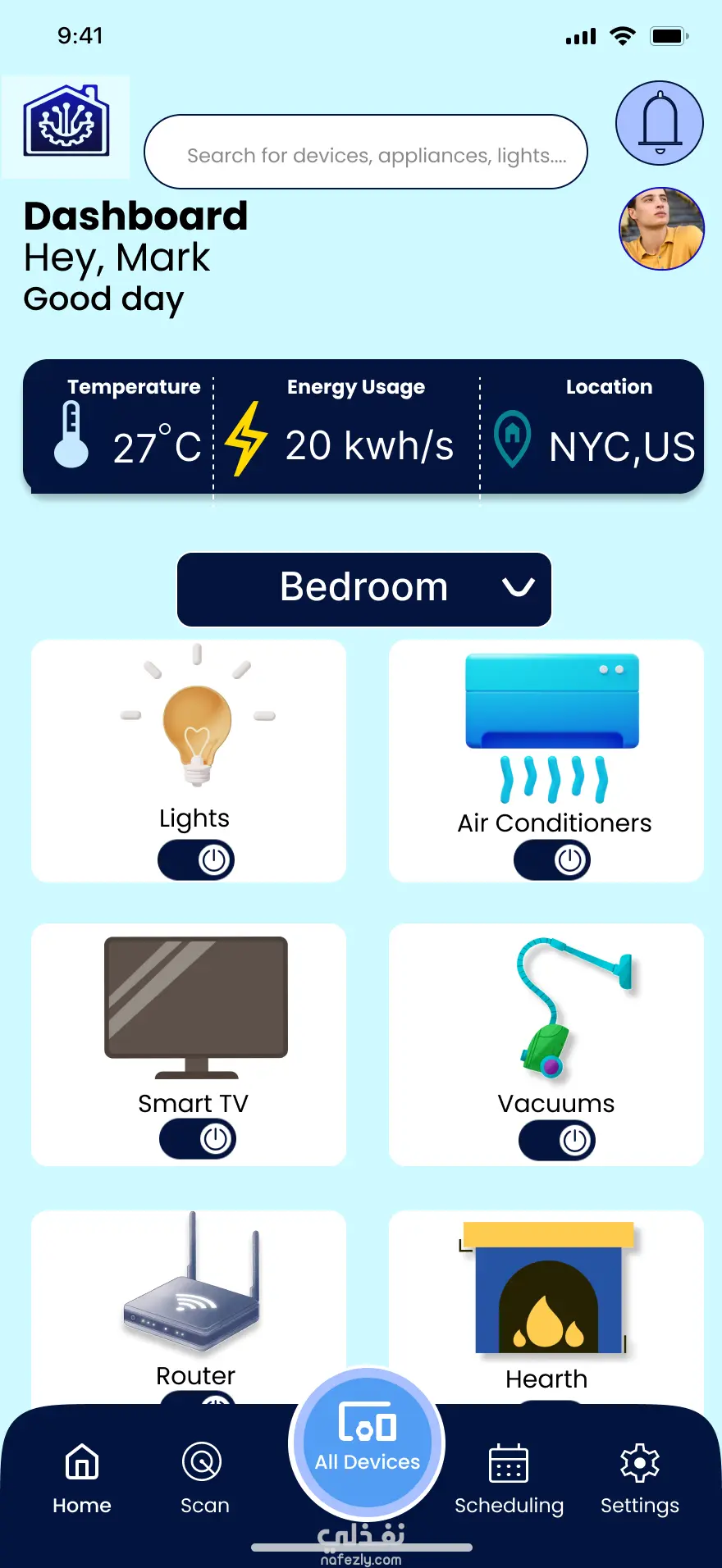
Task: Open the Hearth device card
Action: 546,1304
